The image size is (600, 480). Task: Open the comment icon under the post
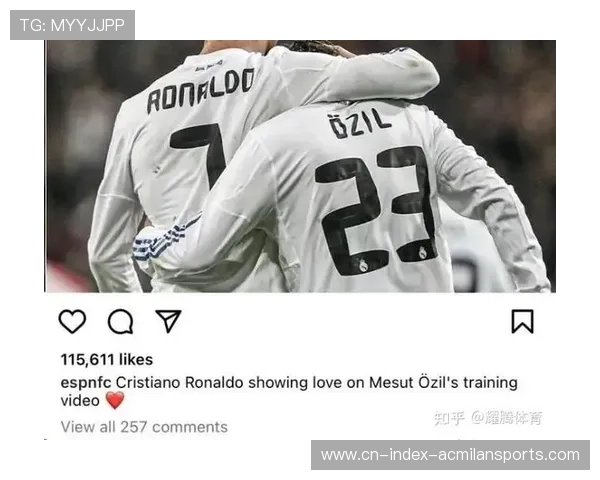pyautogui.click(x=120, y=321)
